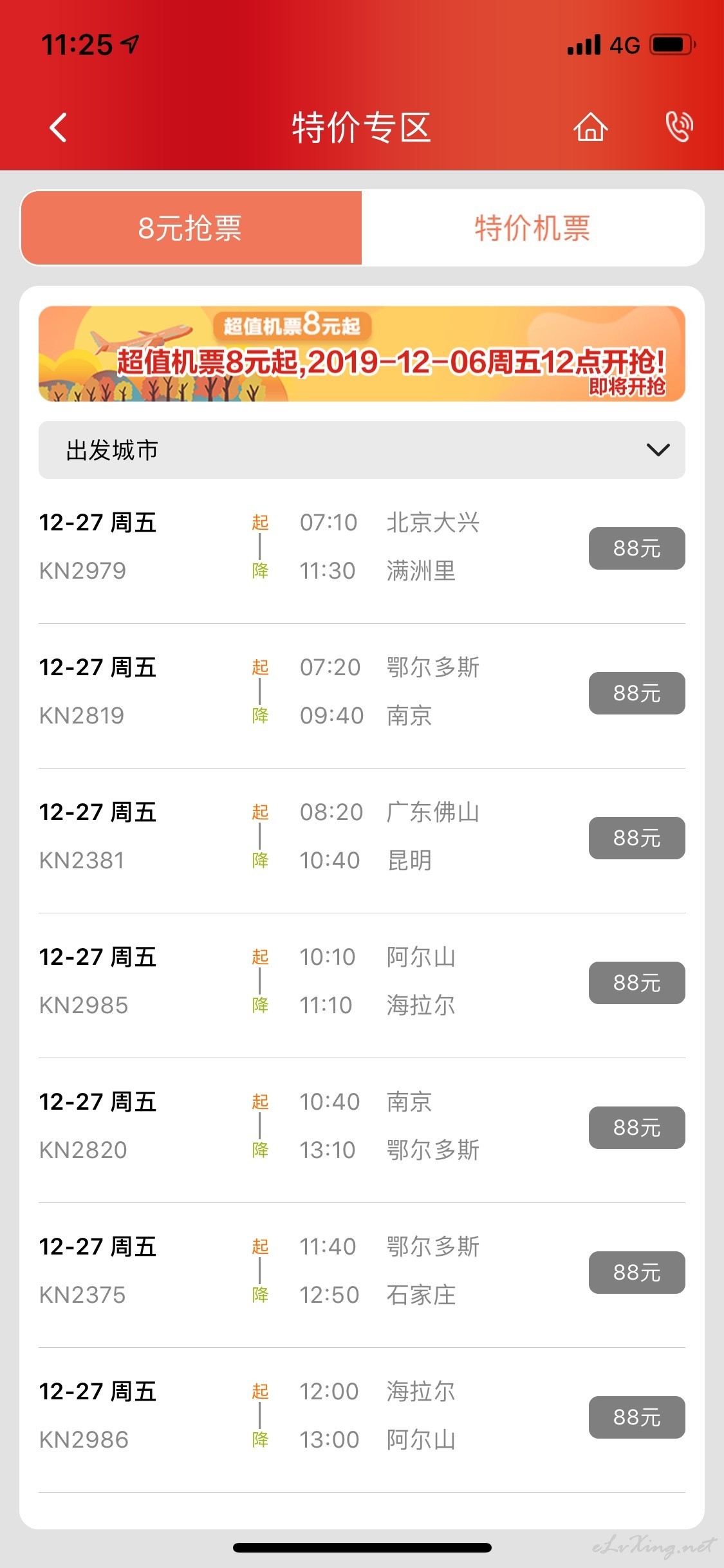Screen dimensions: 724x1568
Task: Tap the phone call icon
Action: (x=679, y=126)
